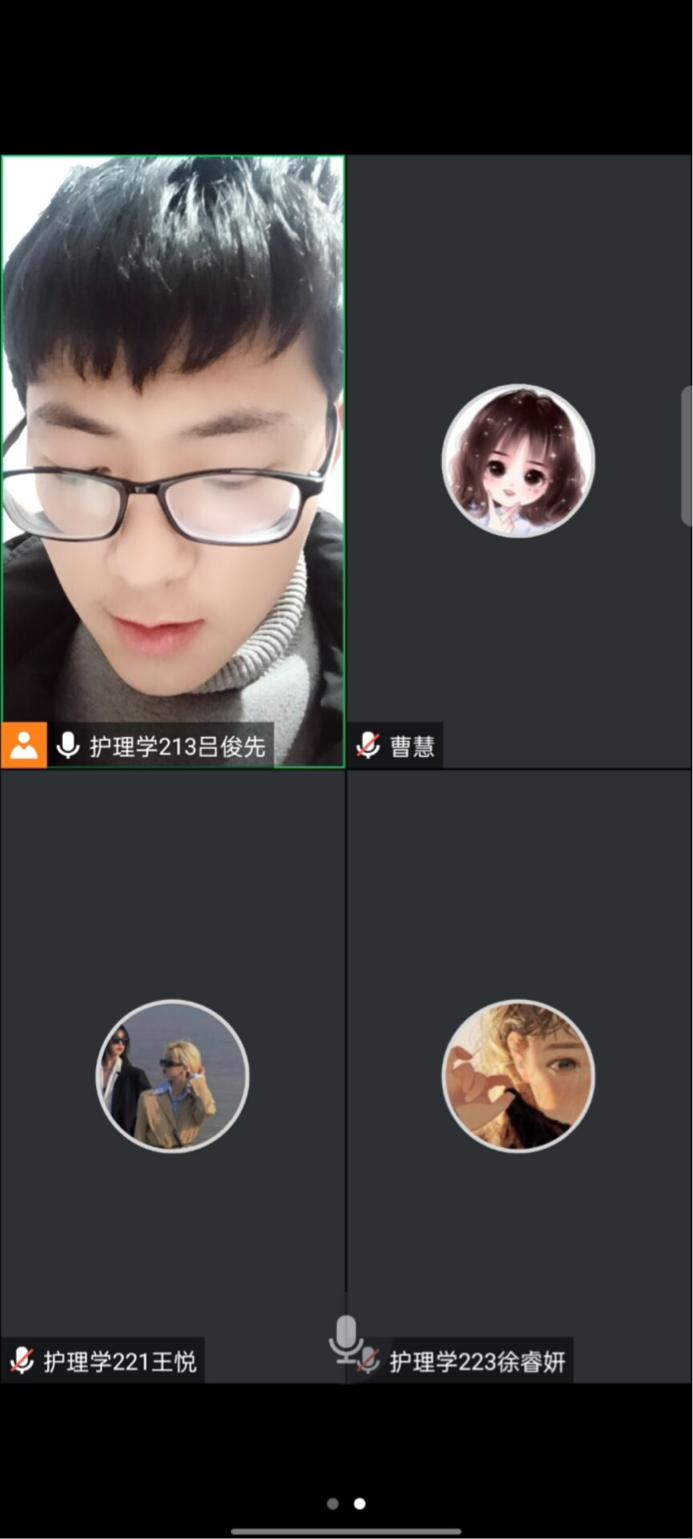Select participant tile of 曹慧
693x1539 pixels.
519,461
